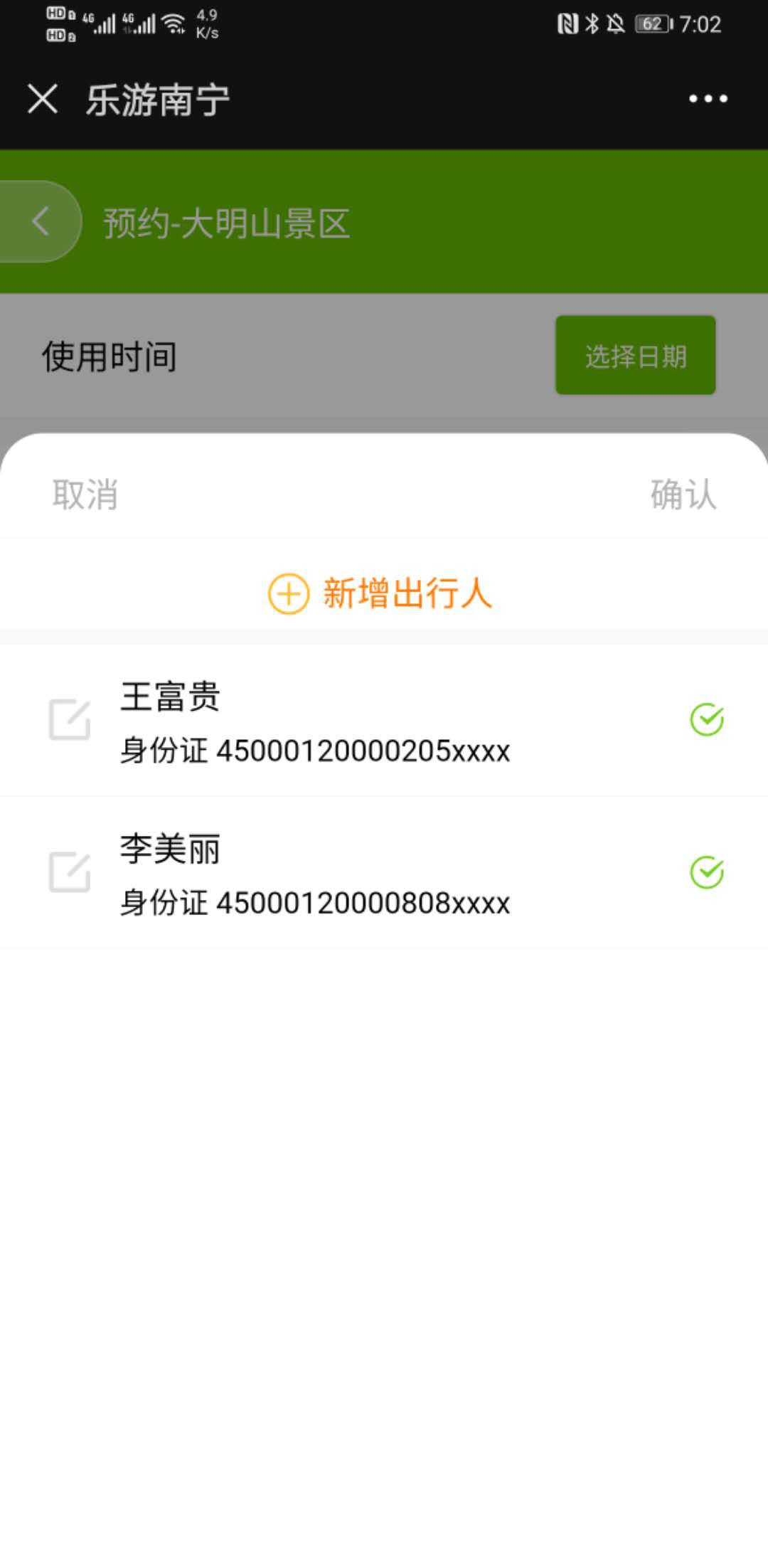This screenshot has height=1568, width=768.
Task: Tap 选择日期 to pick a date
Action: coord(635,355)
